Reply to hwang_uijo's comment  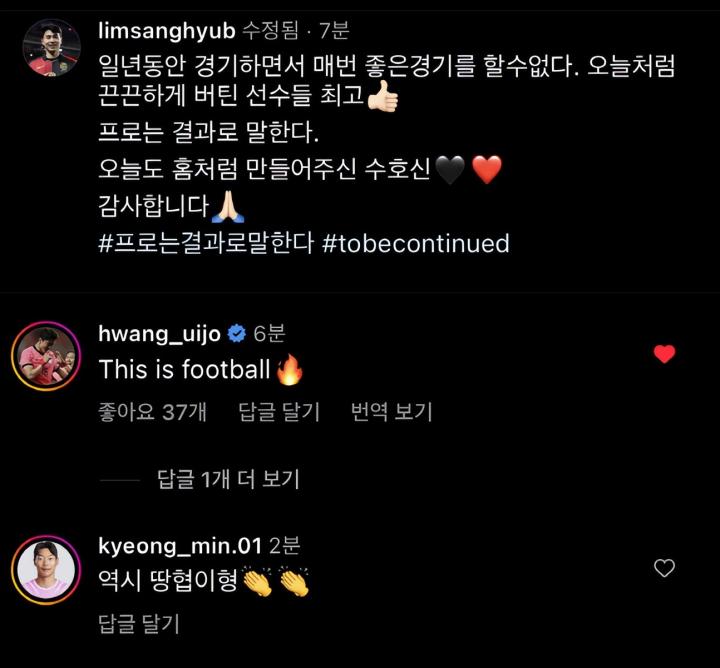(279, 411)
